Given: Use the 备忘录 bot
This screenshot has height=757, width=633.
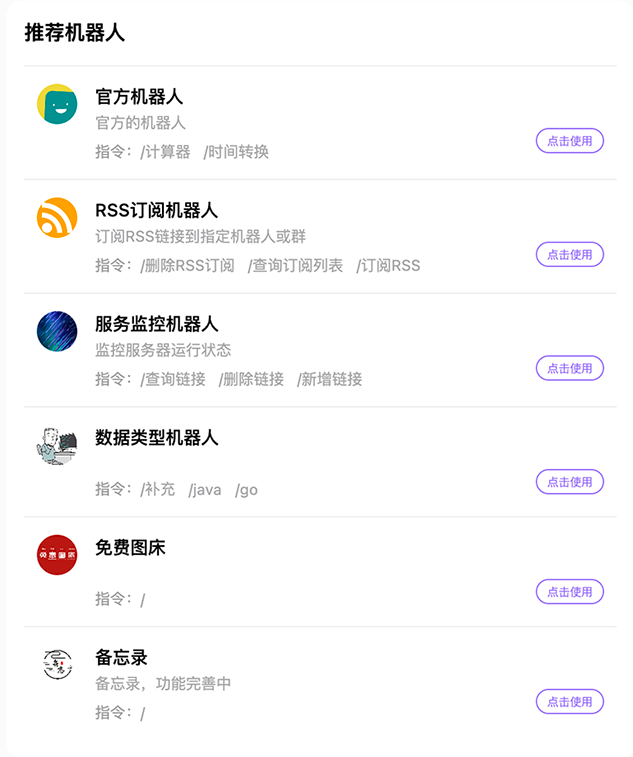Looking at the screenshot, I should pyautogui.click(x=570, y=702).
